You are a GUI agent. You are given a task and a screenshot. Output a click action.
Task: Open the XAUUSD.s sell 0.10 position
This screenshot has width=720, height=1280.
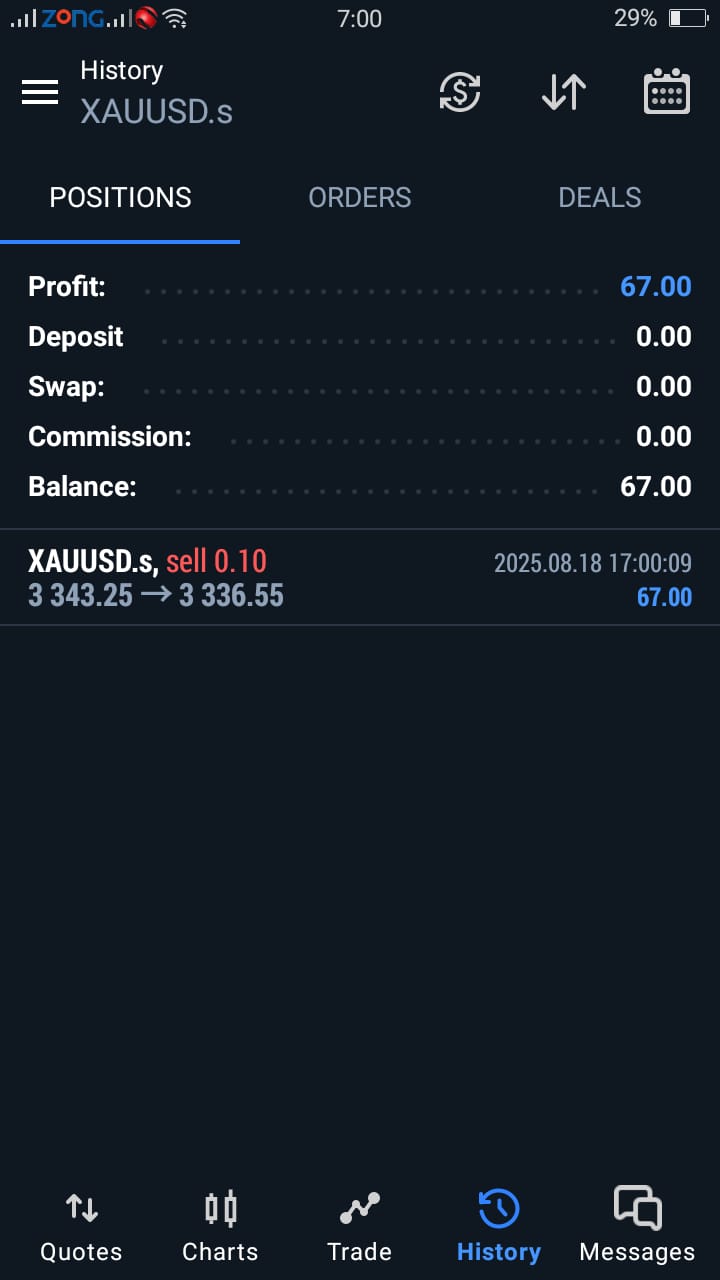pyautogui.click(x=360, y=578)
